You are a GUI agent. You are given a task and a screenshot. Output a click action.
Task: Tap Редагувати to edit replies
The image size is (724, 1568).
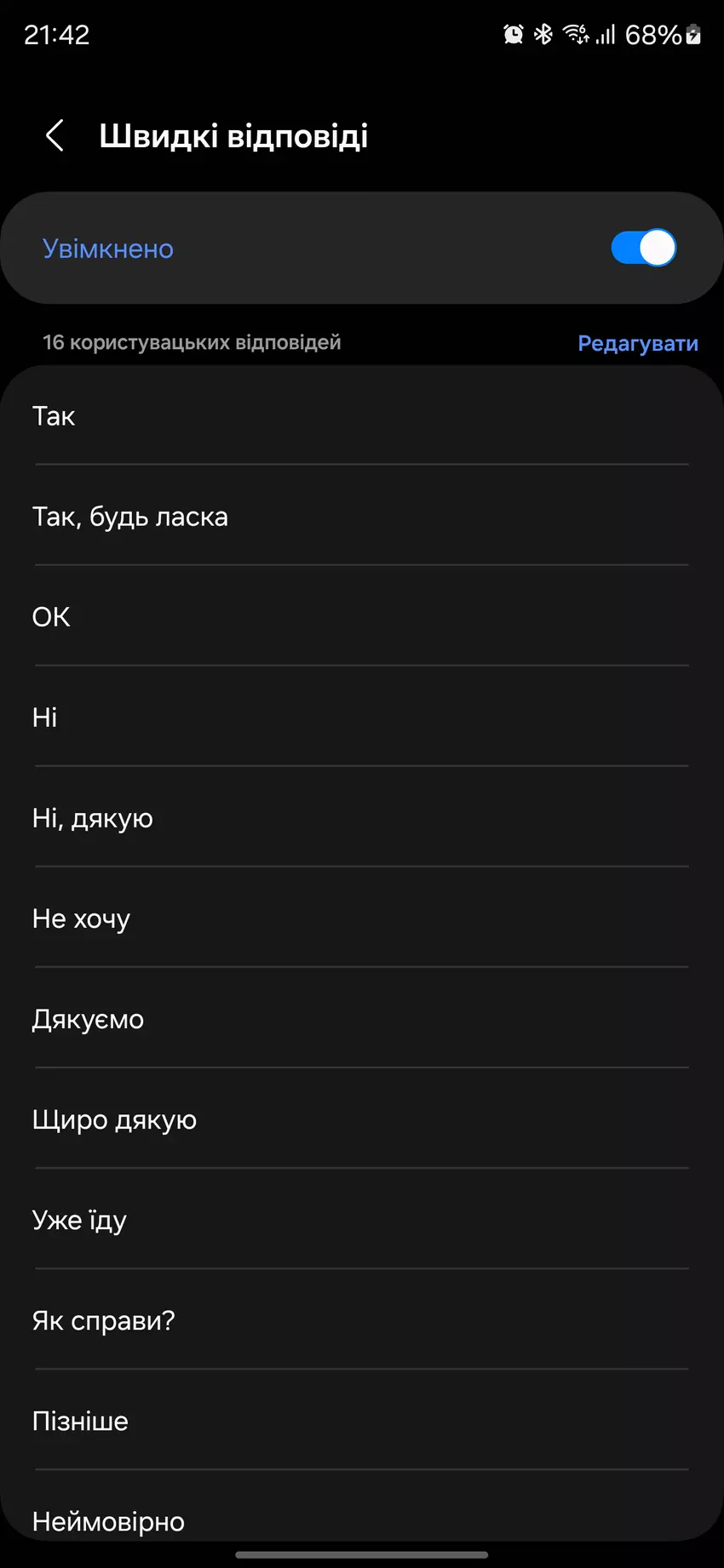point(637,343)
